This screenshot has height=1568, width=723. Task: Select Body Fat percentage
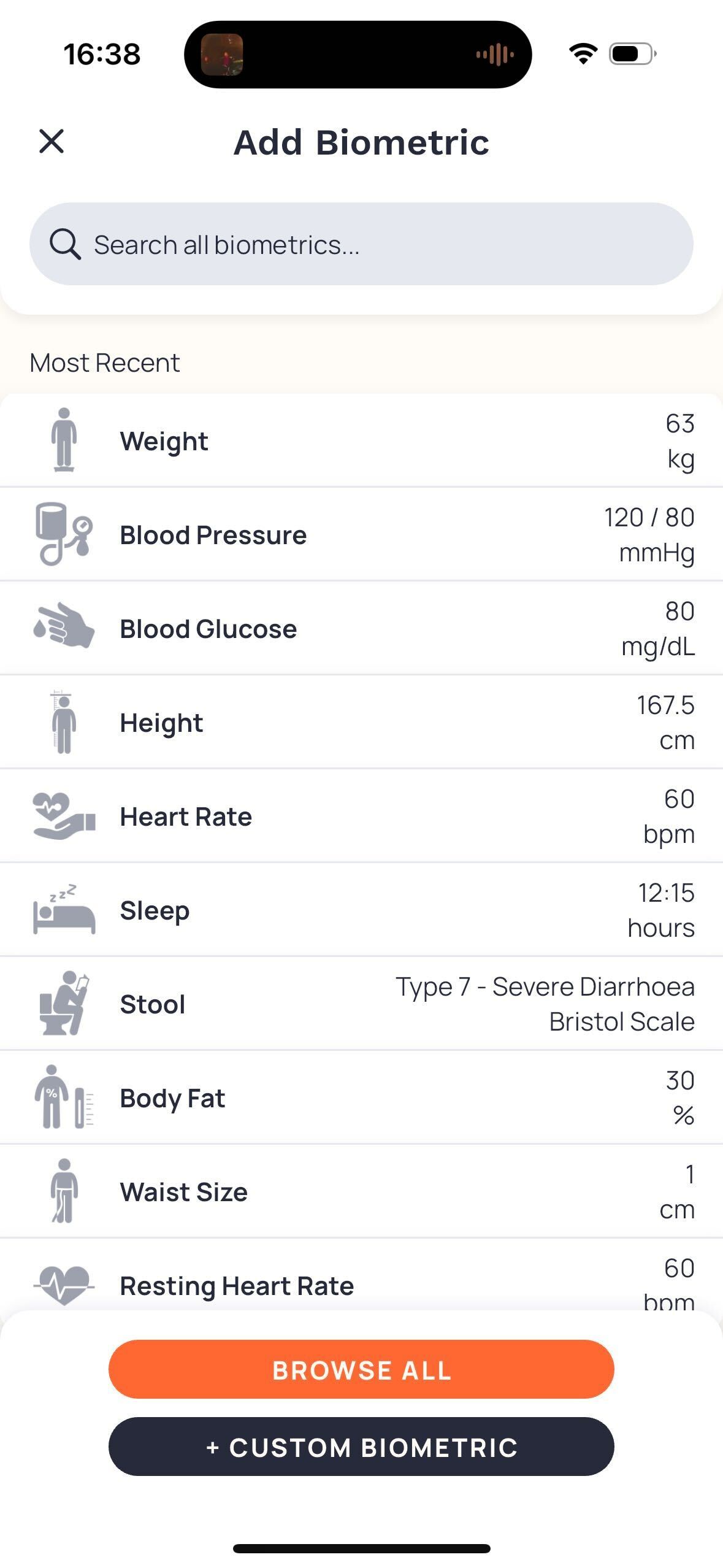tap(361, 1097)
